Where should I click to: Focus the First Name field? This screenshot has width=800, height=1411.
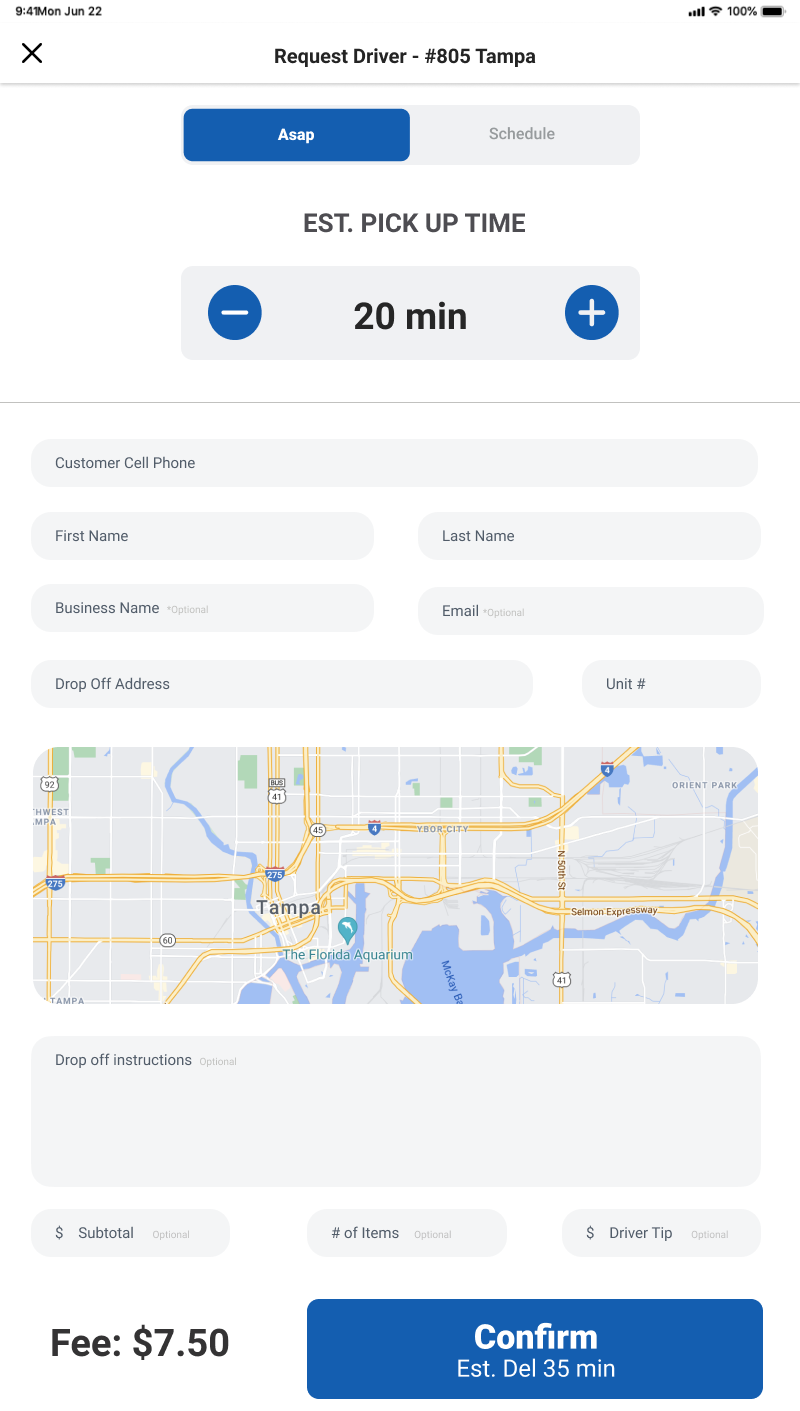click(x=202, y=536)
